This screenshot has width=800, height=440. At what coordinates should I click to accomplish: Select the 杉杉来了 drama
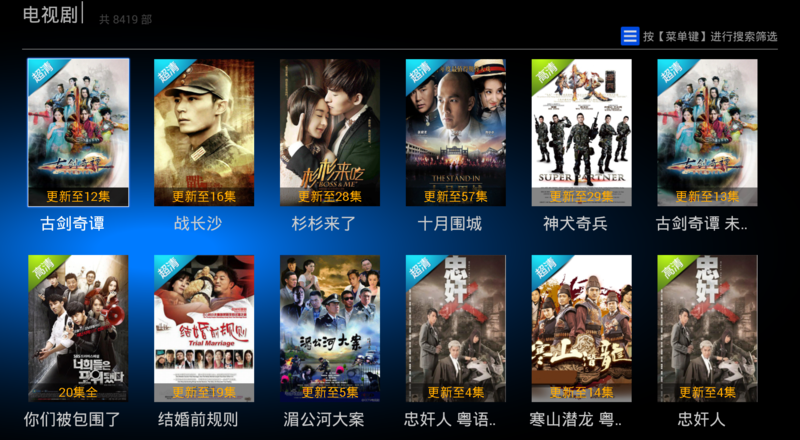point(330,132)
